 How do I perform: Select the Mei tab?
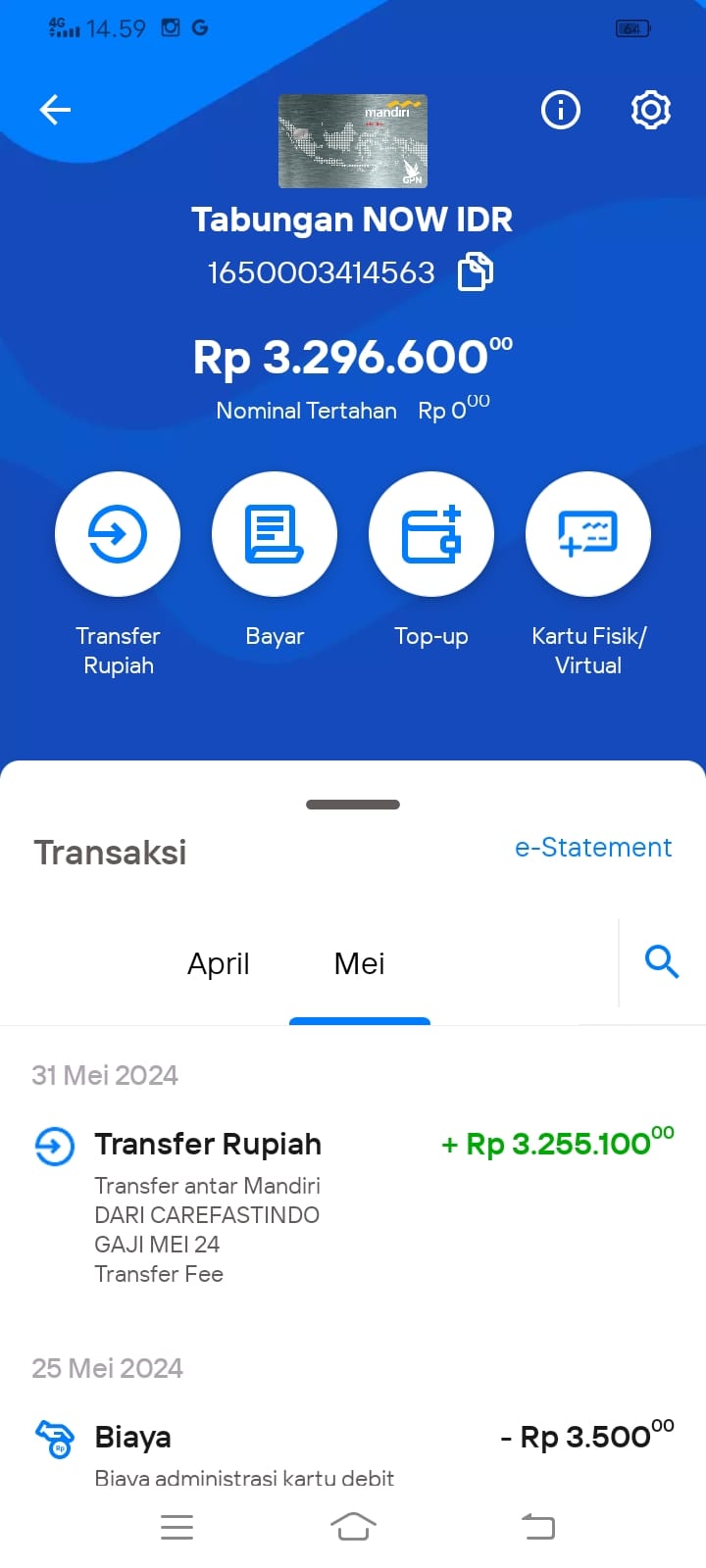pos(359,963)
